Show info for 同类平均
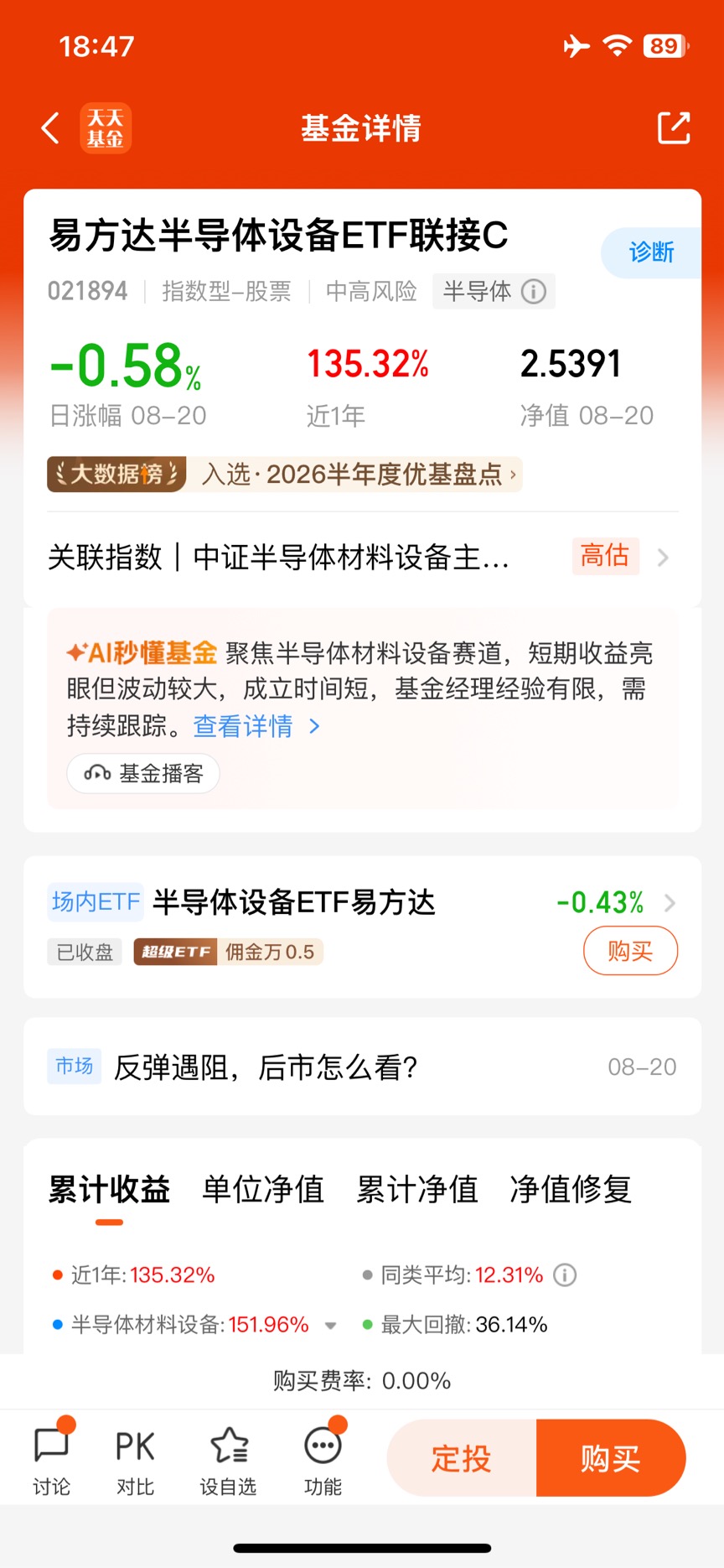 [566, 1275]
